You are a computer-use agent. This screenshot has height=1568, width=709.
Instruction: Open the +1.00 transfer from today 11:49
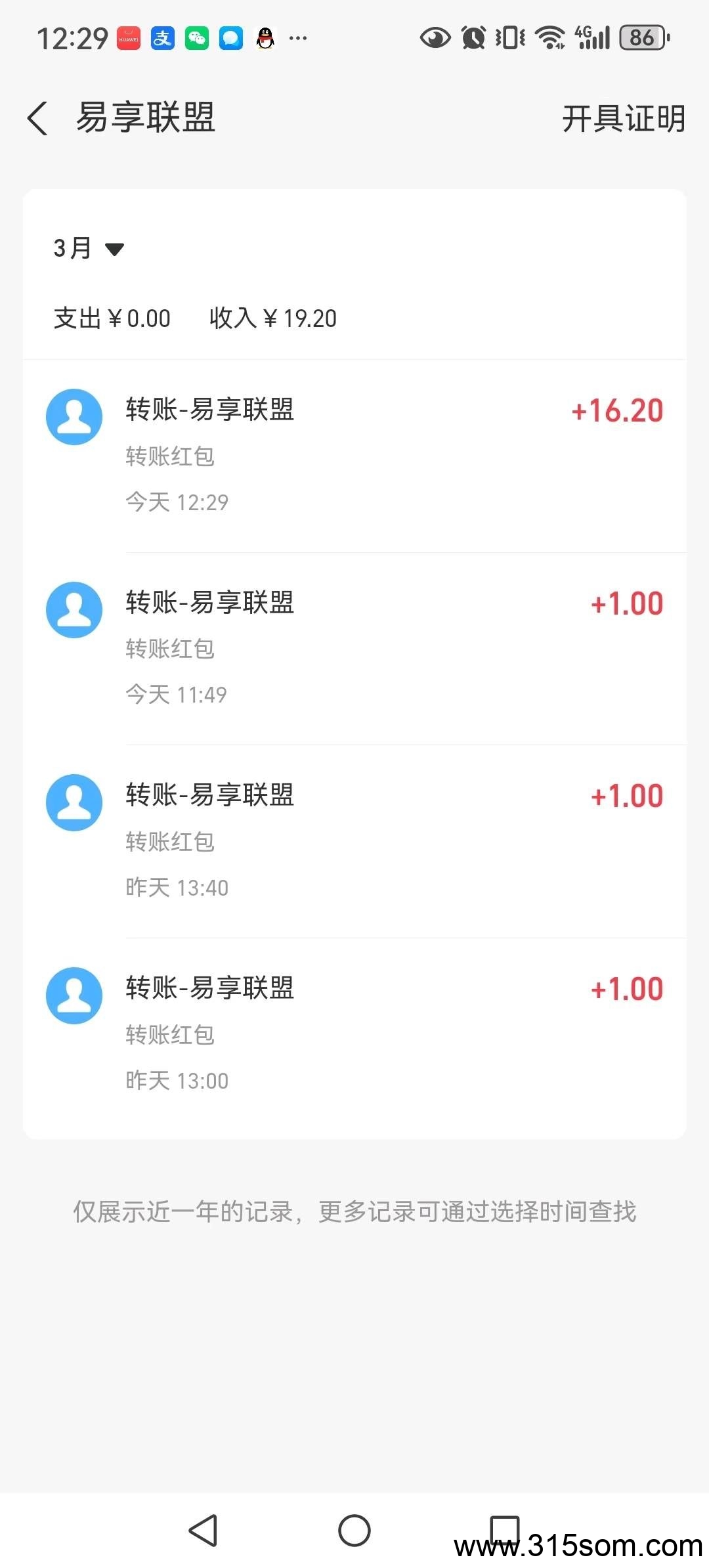click(354, 649)
